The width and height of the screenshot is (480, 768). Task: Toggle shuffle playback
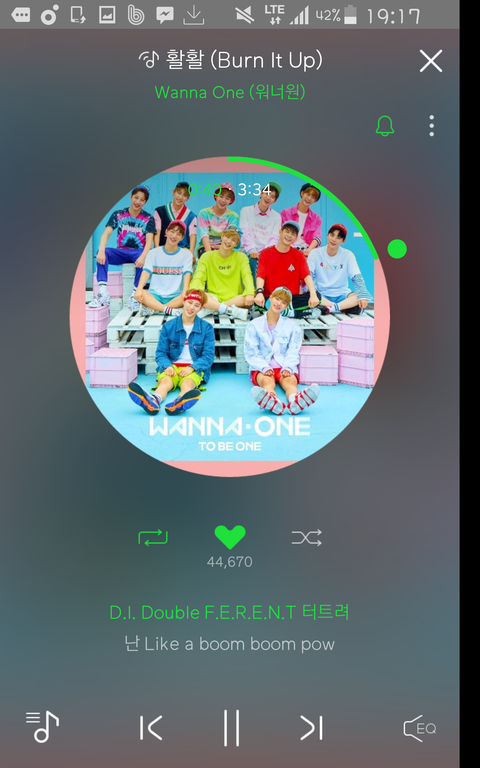[307, 538]
